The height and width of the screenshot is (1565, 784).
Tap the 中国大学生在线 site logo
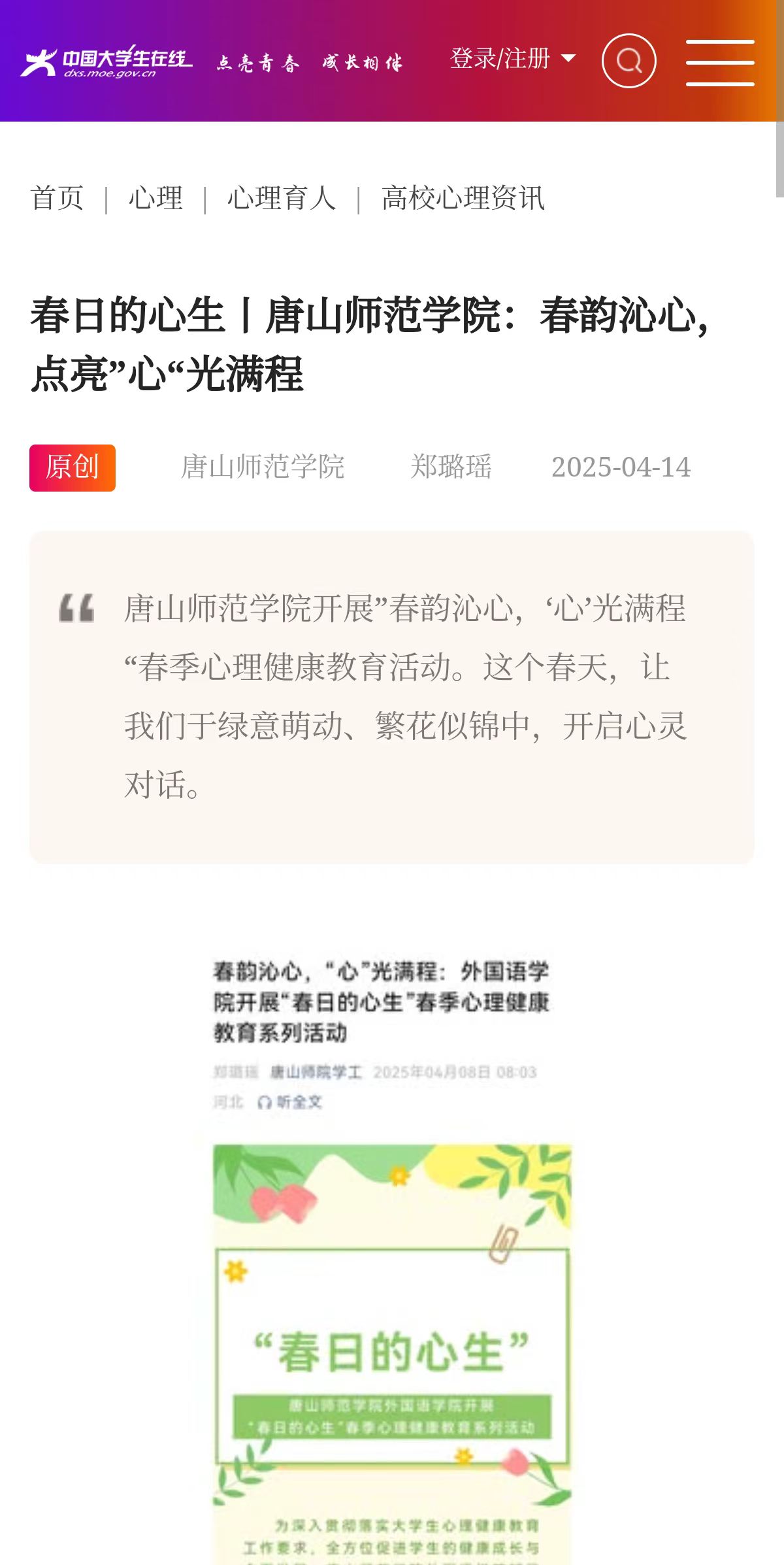pyautogui.click(x=106, y=62)
